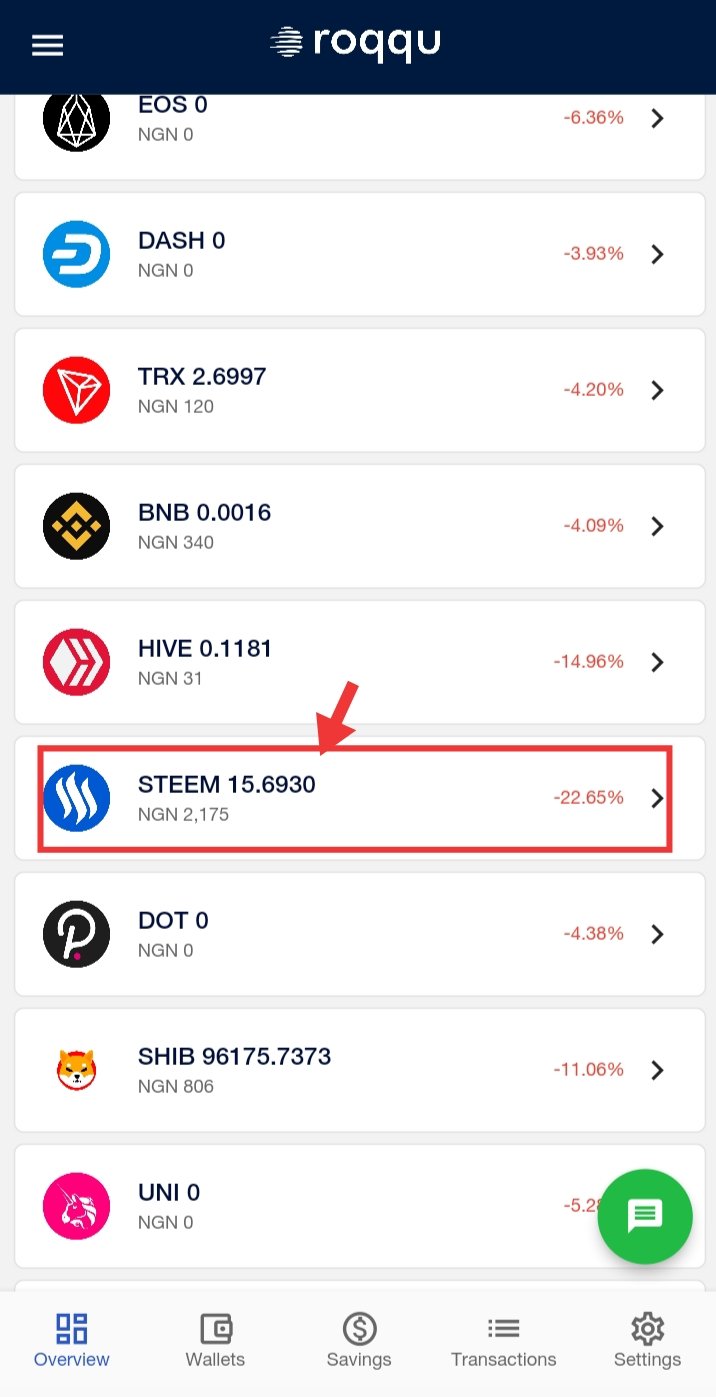Viewport: 716px width, 1397px height.
Task: Open the EOS wallet row
Action: click(x=360, y=136)
